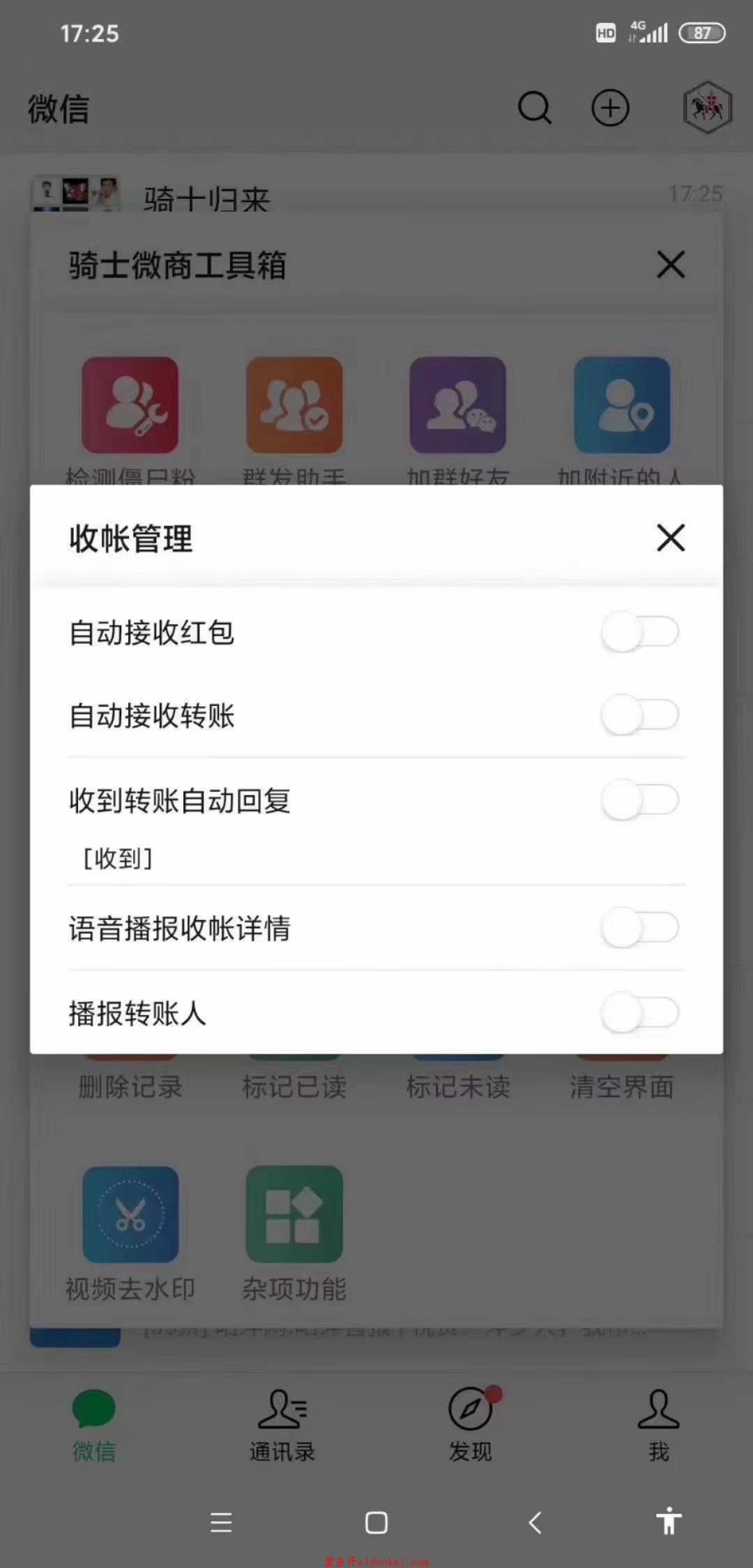This screenshot has width=753, height=1568.
Task: Edit the [收到] auto-reply text
Action: point(119,859)
